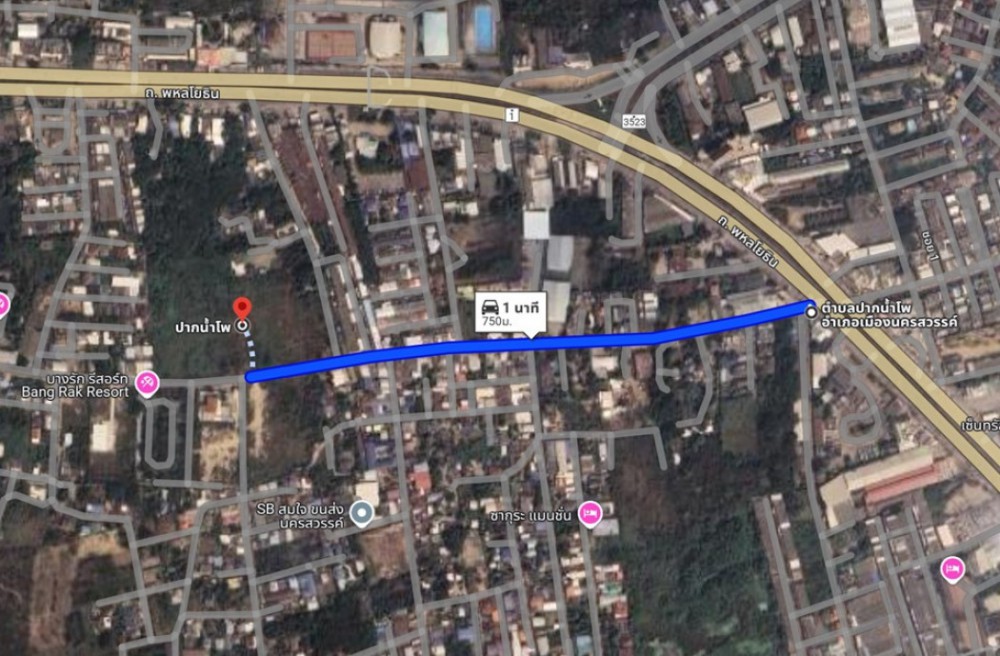Select the ตำบลปากน้ำโพ route start point
The width and height of the screenshot is (1000, 656).
click(811, 311)
